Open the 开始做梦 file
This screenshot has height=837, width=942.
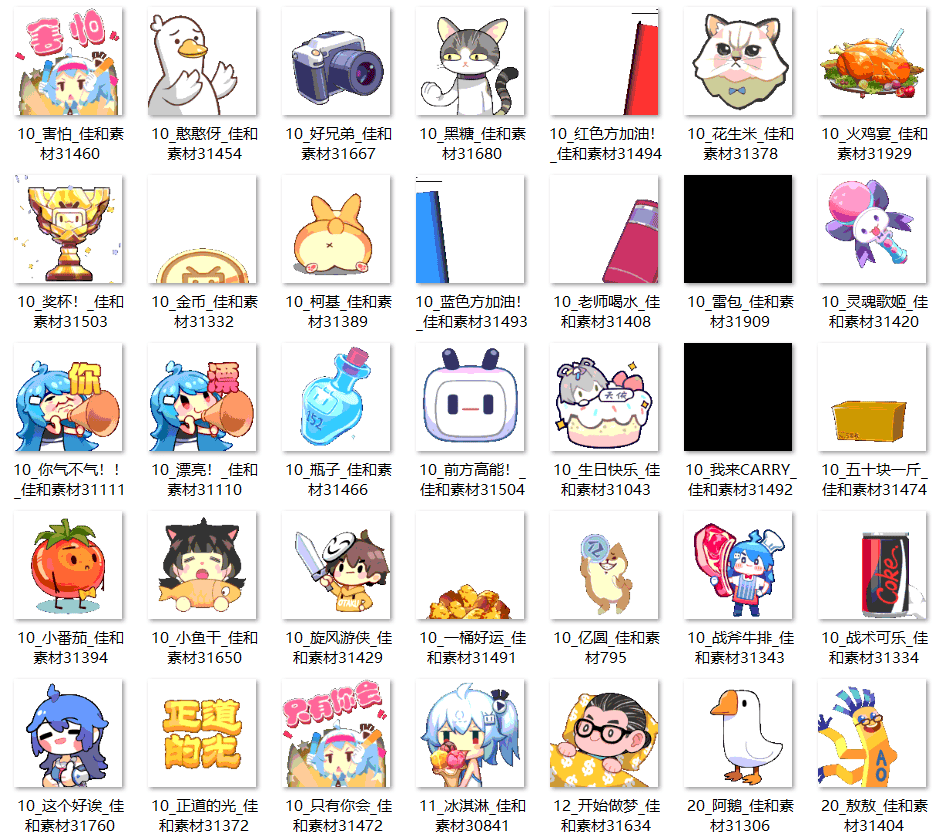(x=604, y=734)
